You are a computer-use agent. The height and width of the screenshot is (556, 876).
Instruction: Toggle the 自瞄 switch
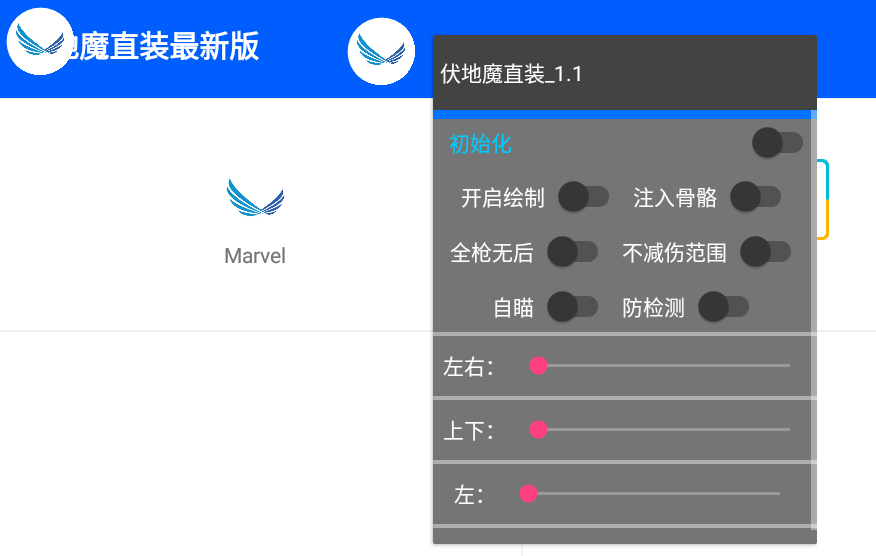(572, 307)
